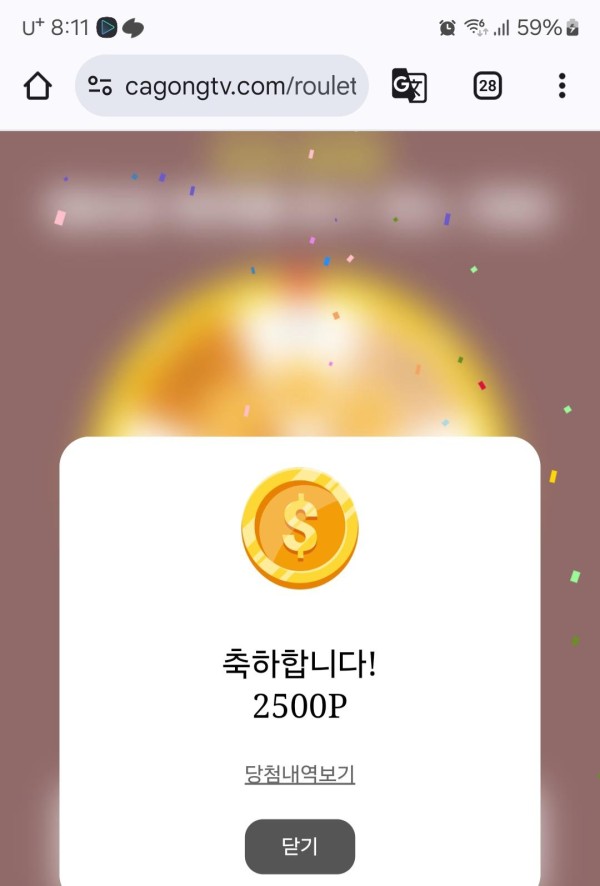Image resolution: width=600 pixels, height=886 pixels.
Task: Open the browser overflow menu
Action: [562, 86]
